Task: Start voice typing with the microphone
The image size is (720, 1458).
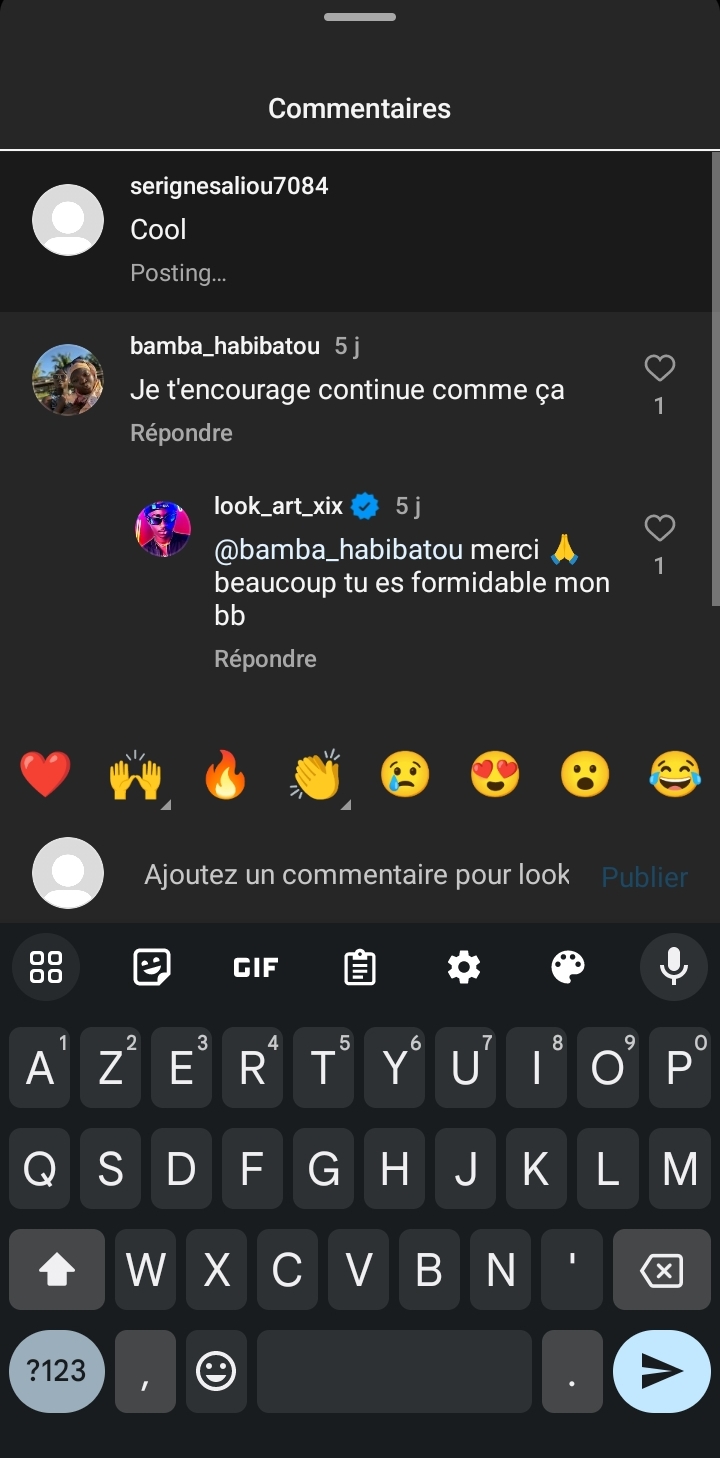Action: tap(673, 967)
